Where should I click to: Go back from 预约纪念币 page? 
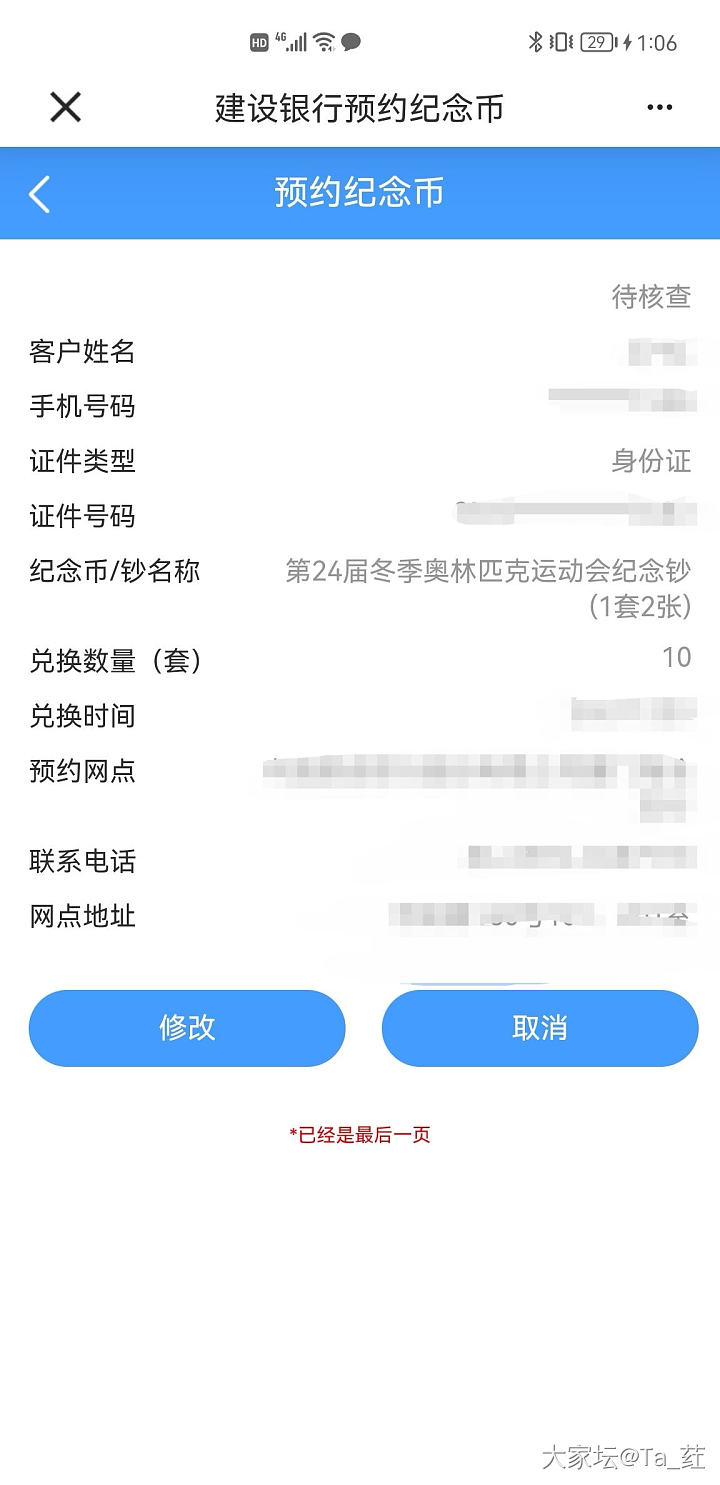coord(40,194)
